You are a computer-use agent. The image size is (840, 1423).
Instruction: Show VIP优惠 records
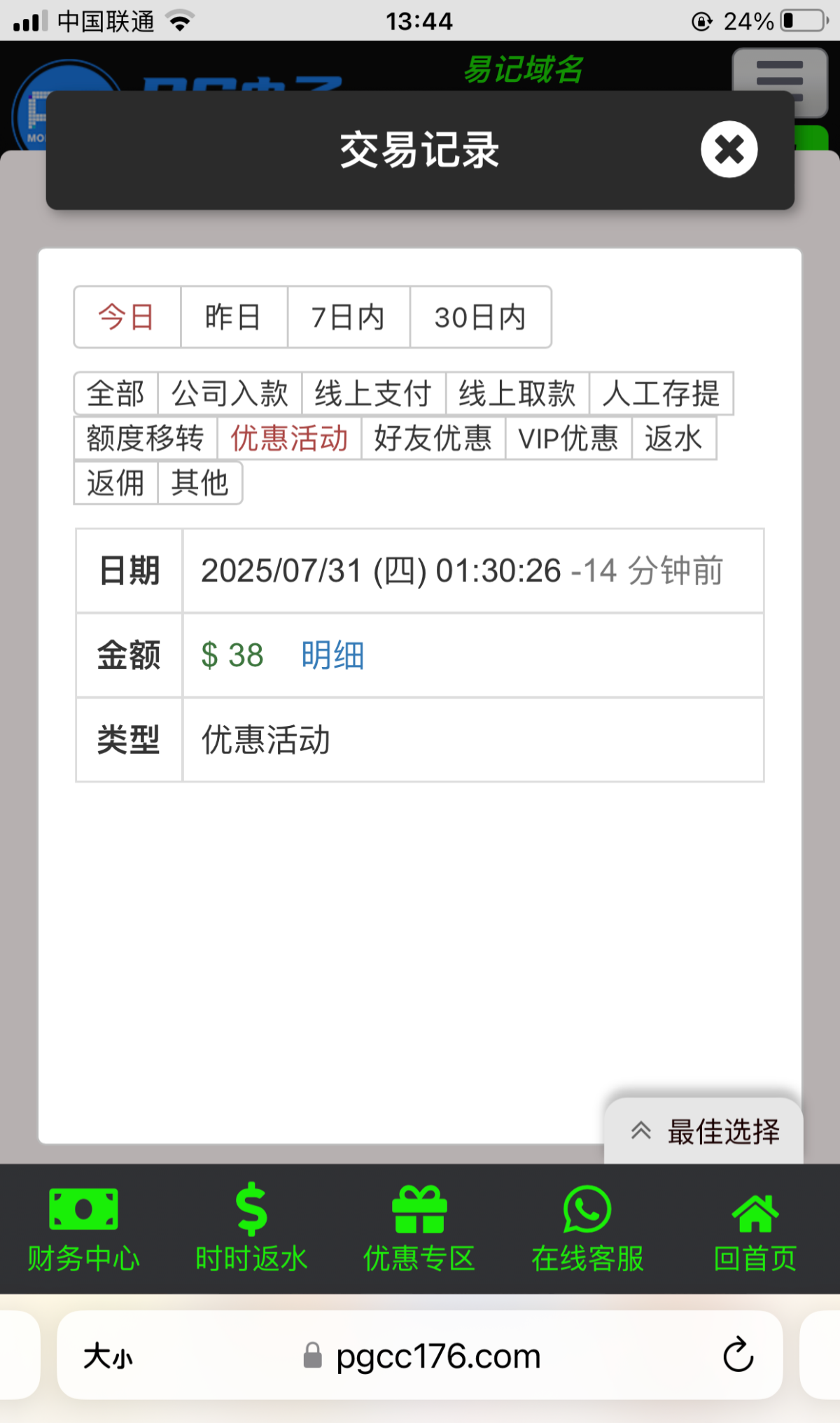pos(568,438)
